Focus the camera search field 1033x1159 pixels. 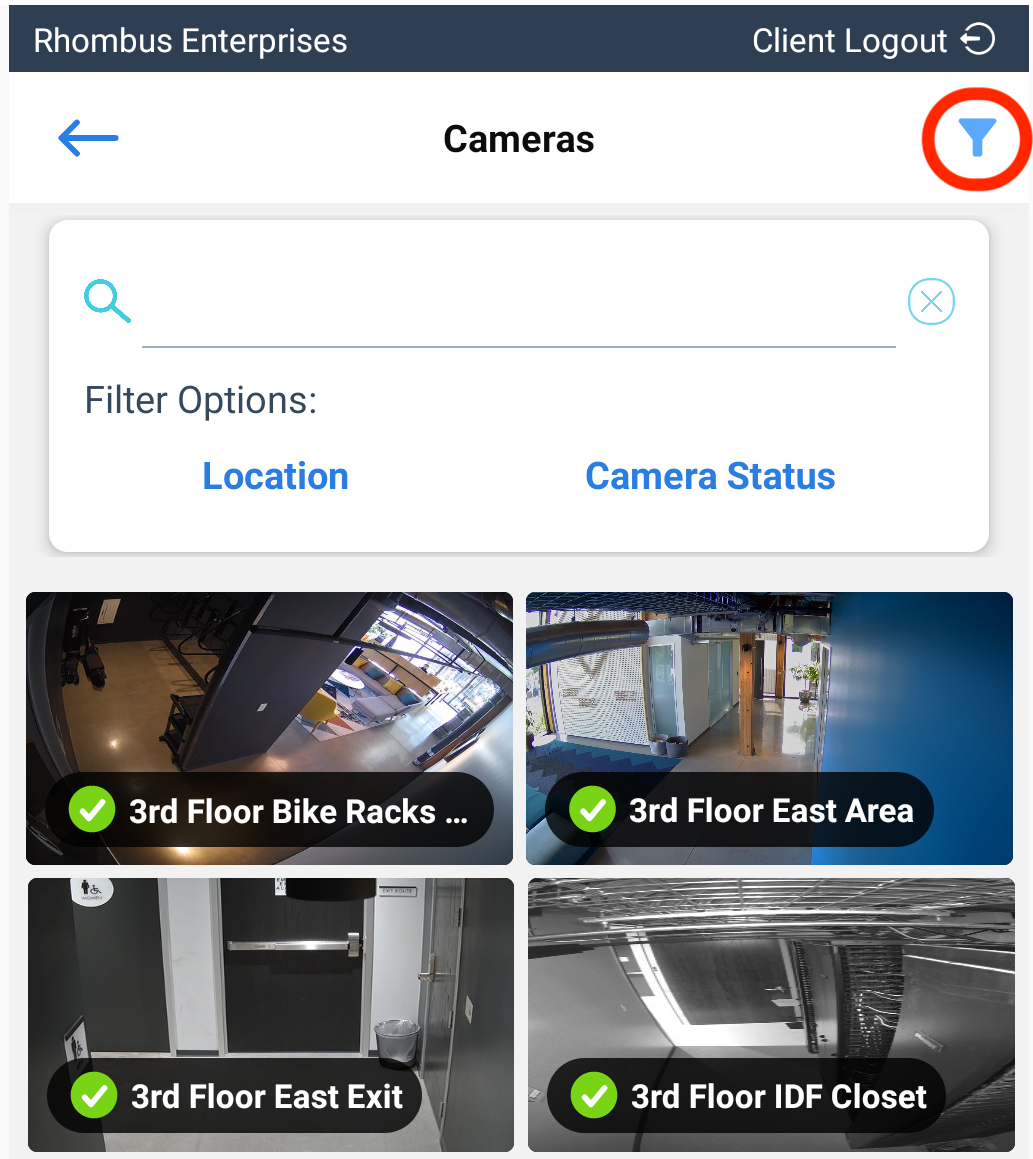518,304
